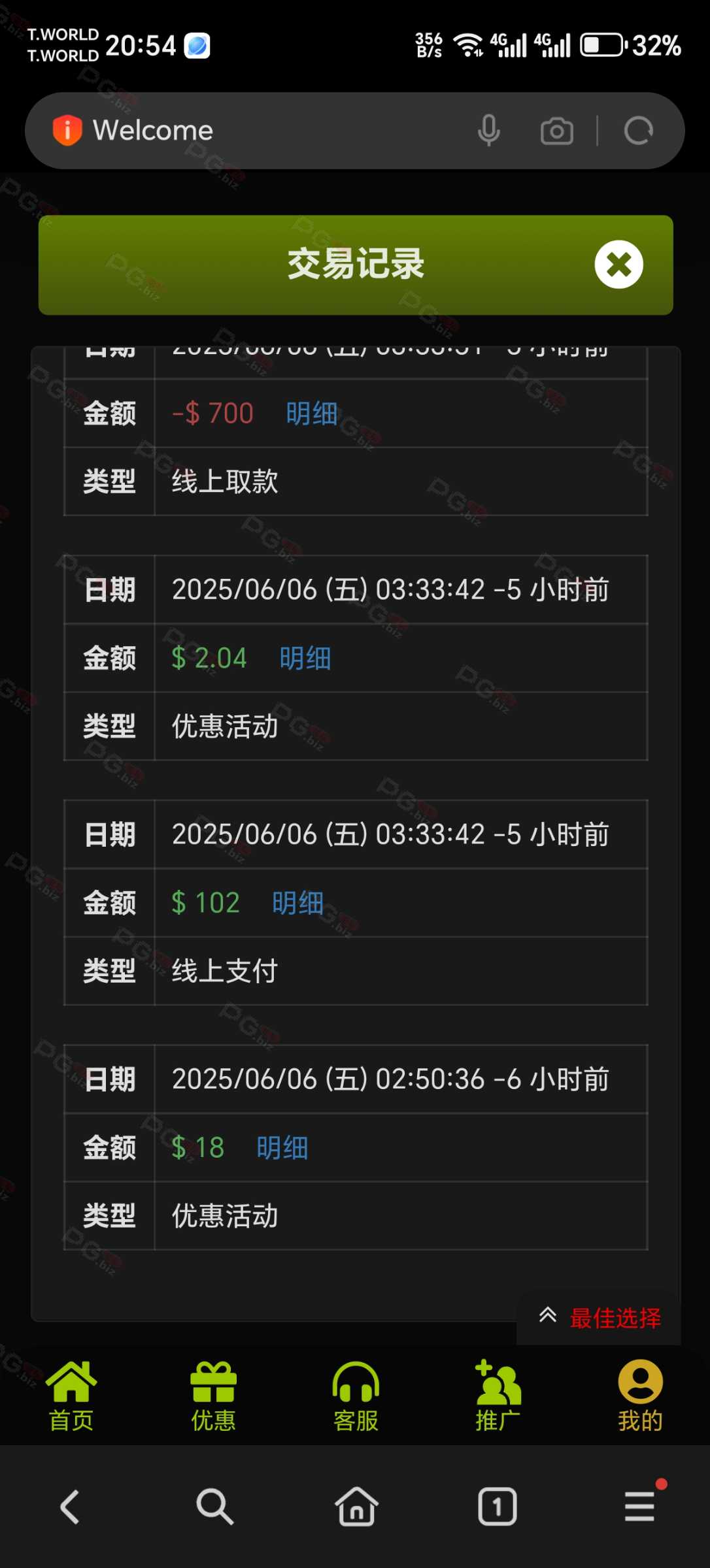Open camera search in the address bar
The image size is (710, 1568).
point(557,131)
